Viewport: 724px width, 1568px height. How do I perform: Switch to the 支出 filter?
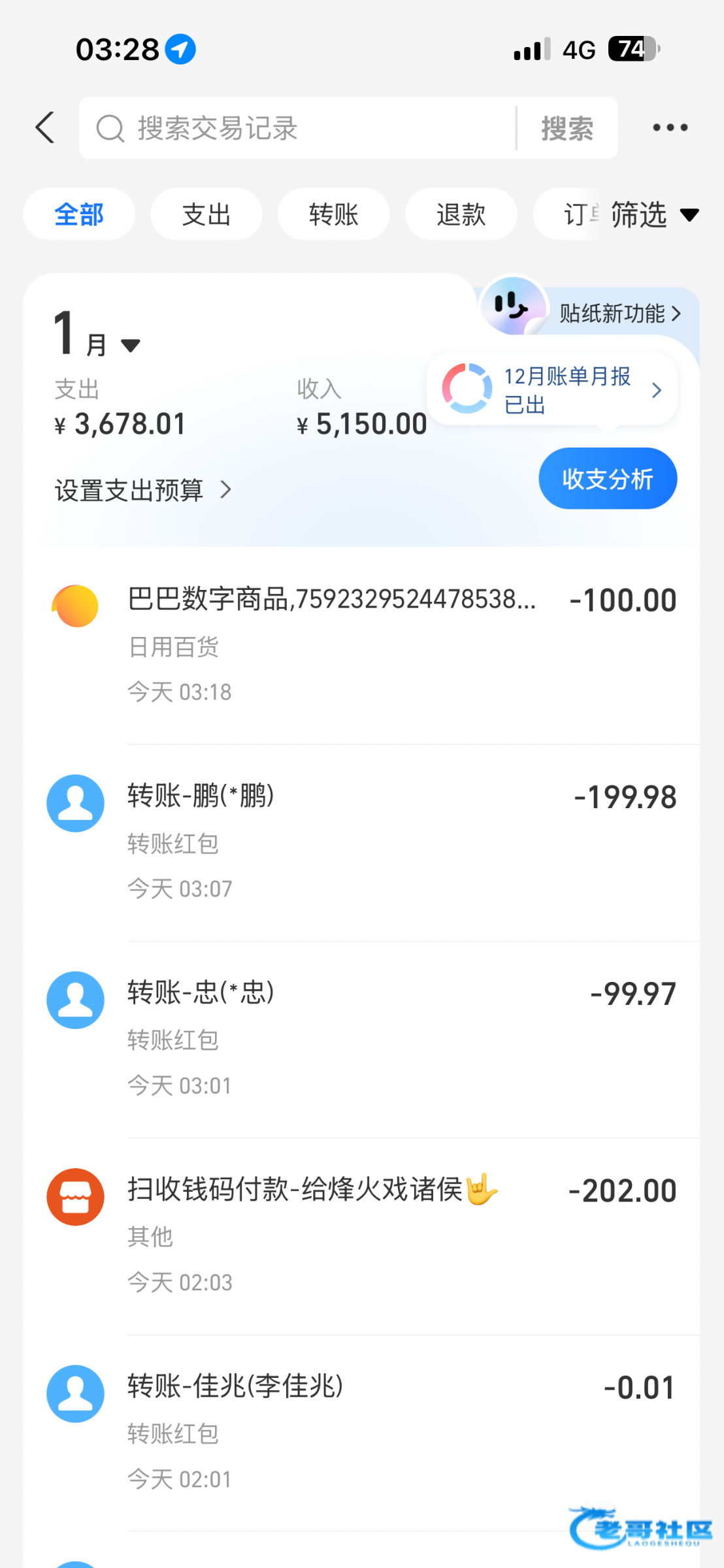206,214
